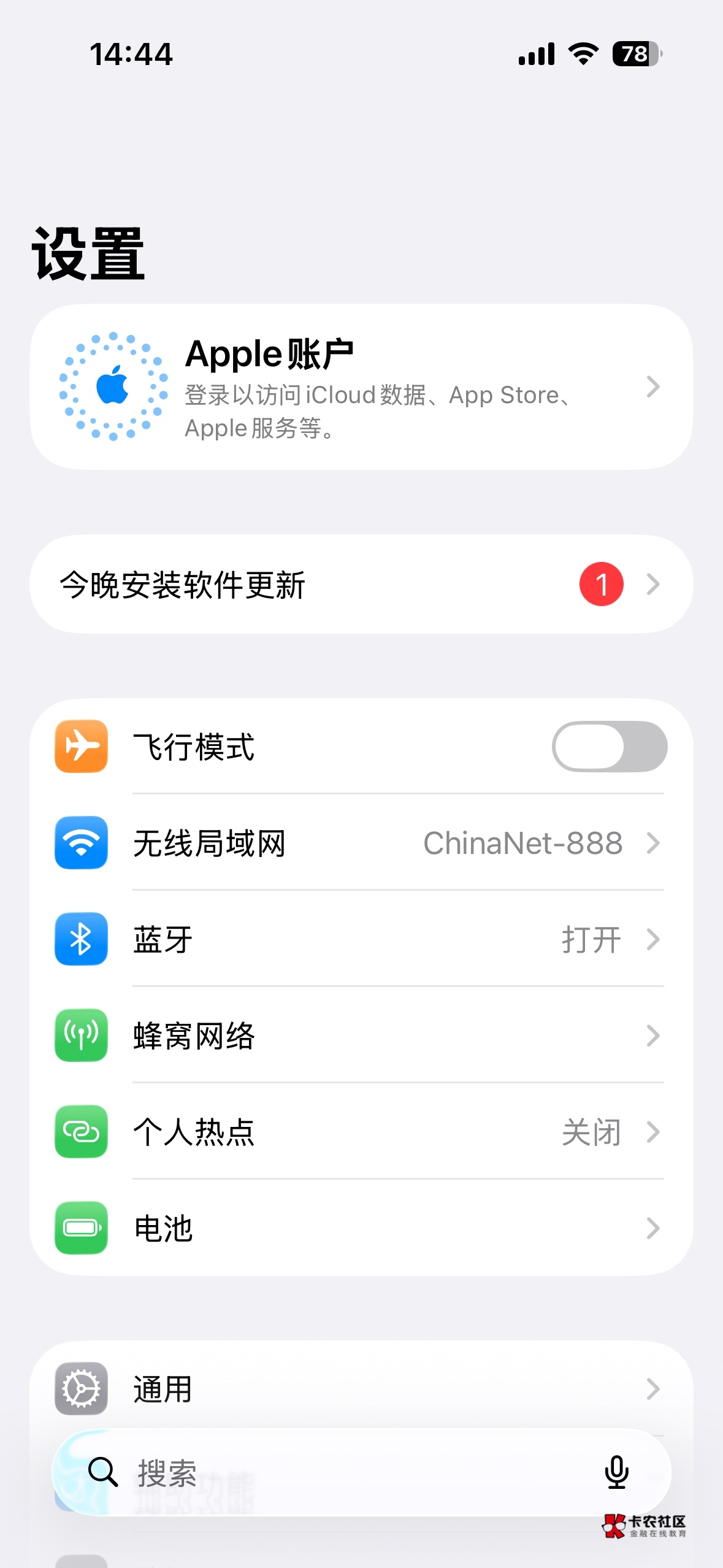Screen dimensions: 723x1568
Task: Open 蓝牙 settings
Action: 361,939
